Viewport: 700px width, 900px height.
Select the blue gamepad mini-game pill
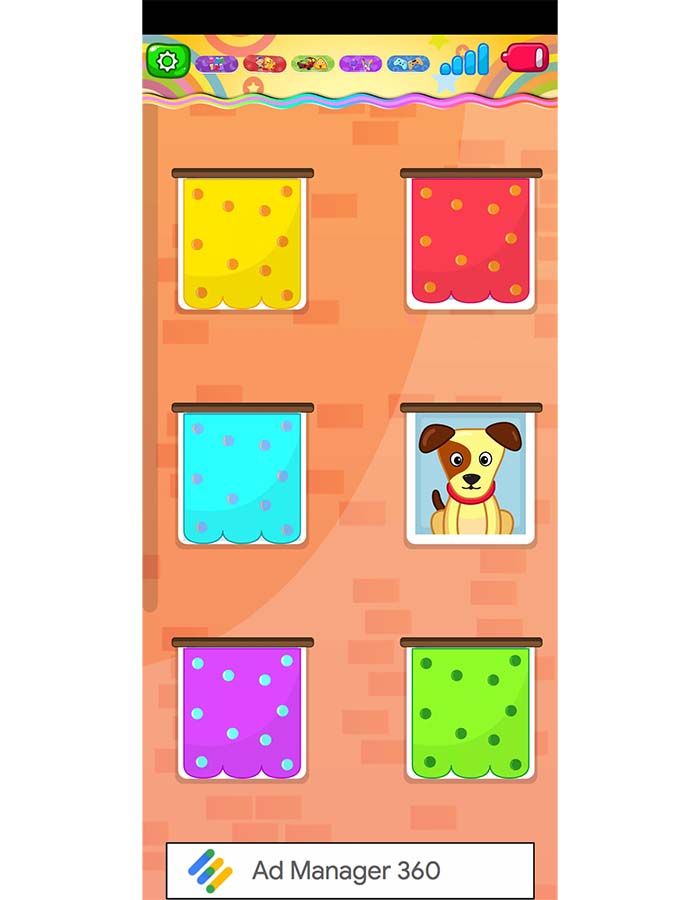pos(408,64)
